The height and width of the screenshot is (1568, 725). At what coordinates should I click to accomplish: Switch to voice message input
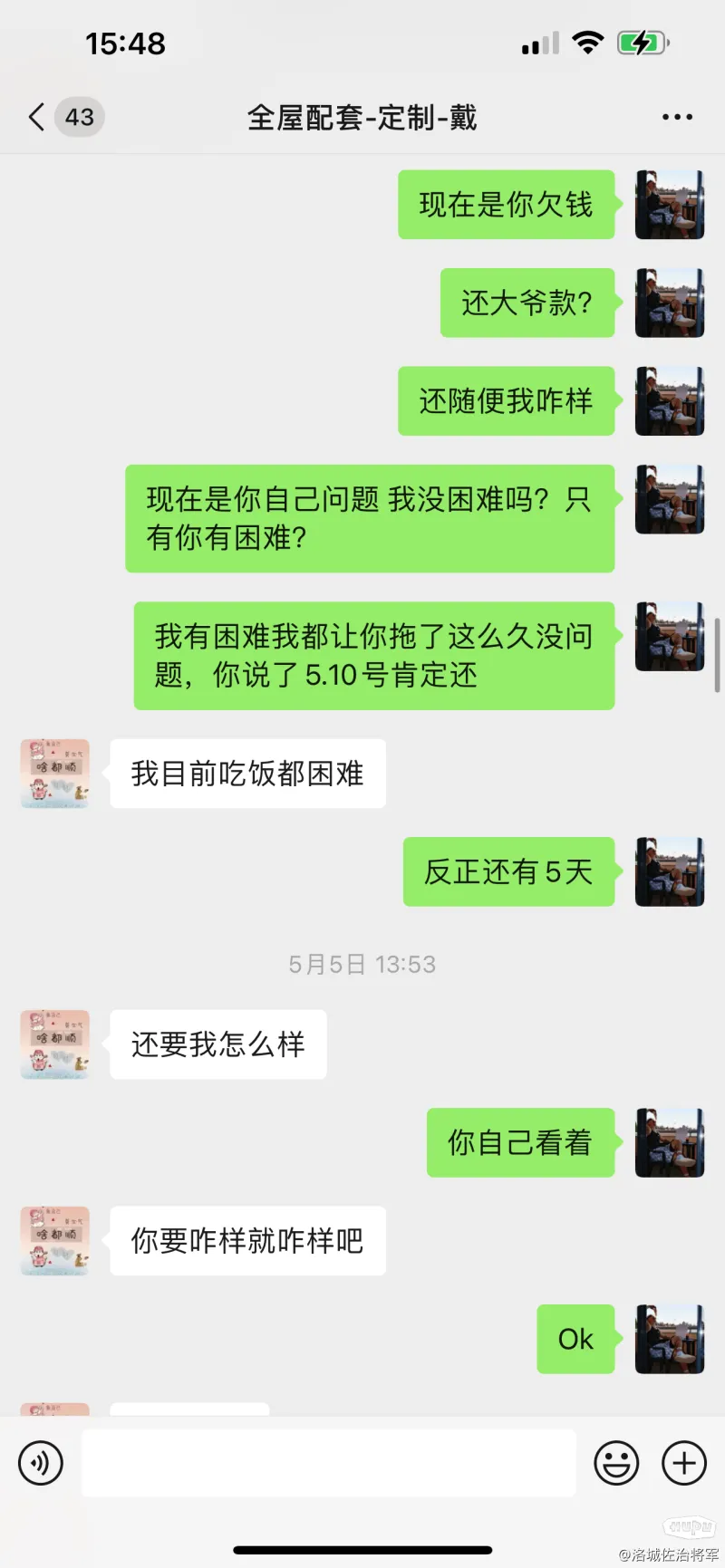coord(41,1462)
